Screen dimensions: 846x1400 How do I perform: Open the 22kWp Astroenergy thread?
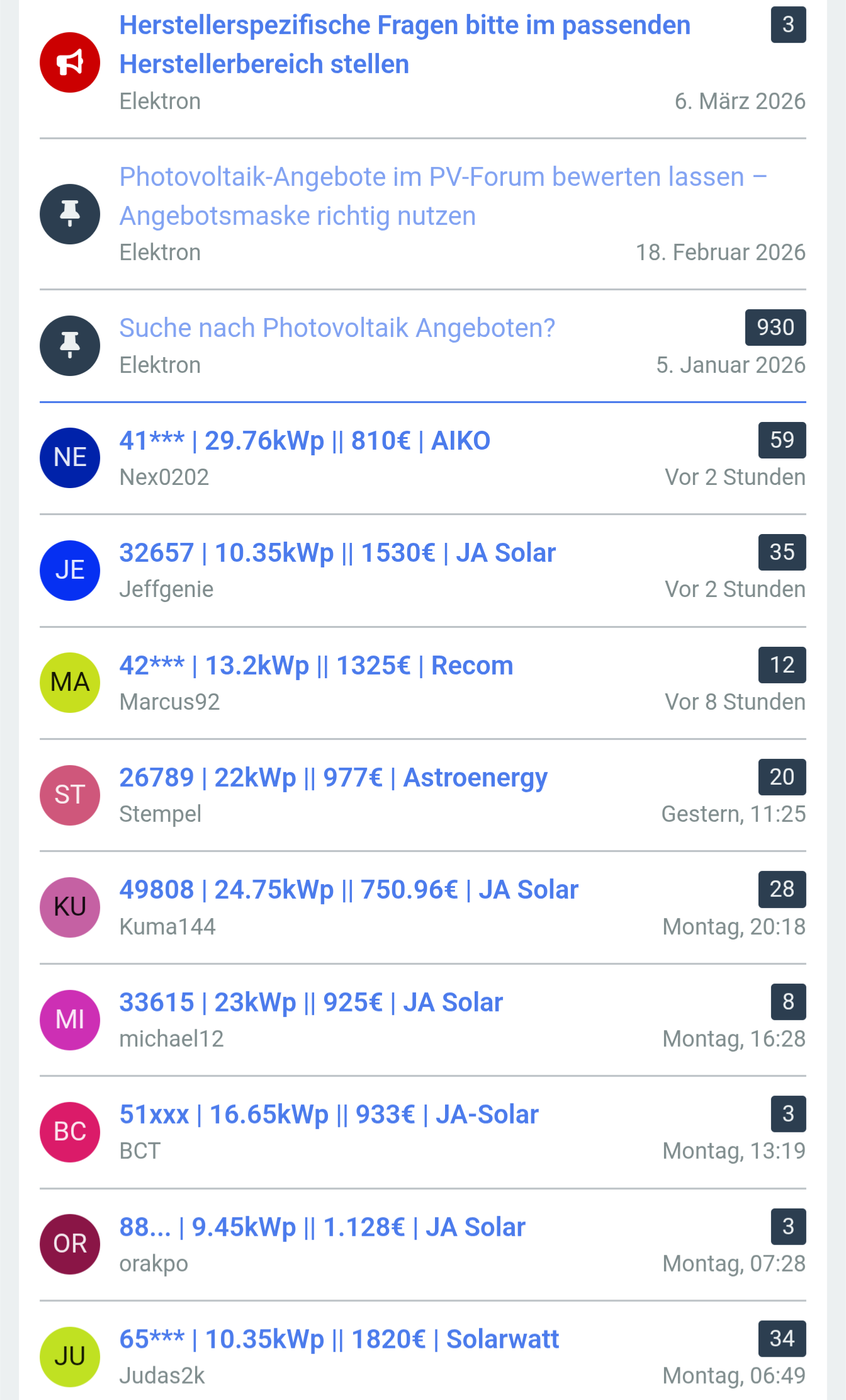(x=333, y=778)
